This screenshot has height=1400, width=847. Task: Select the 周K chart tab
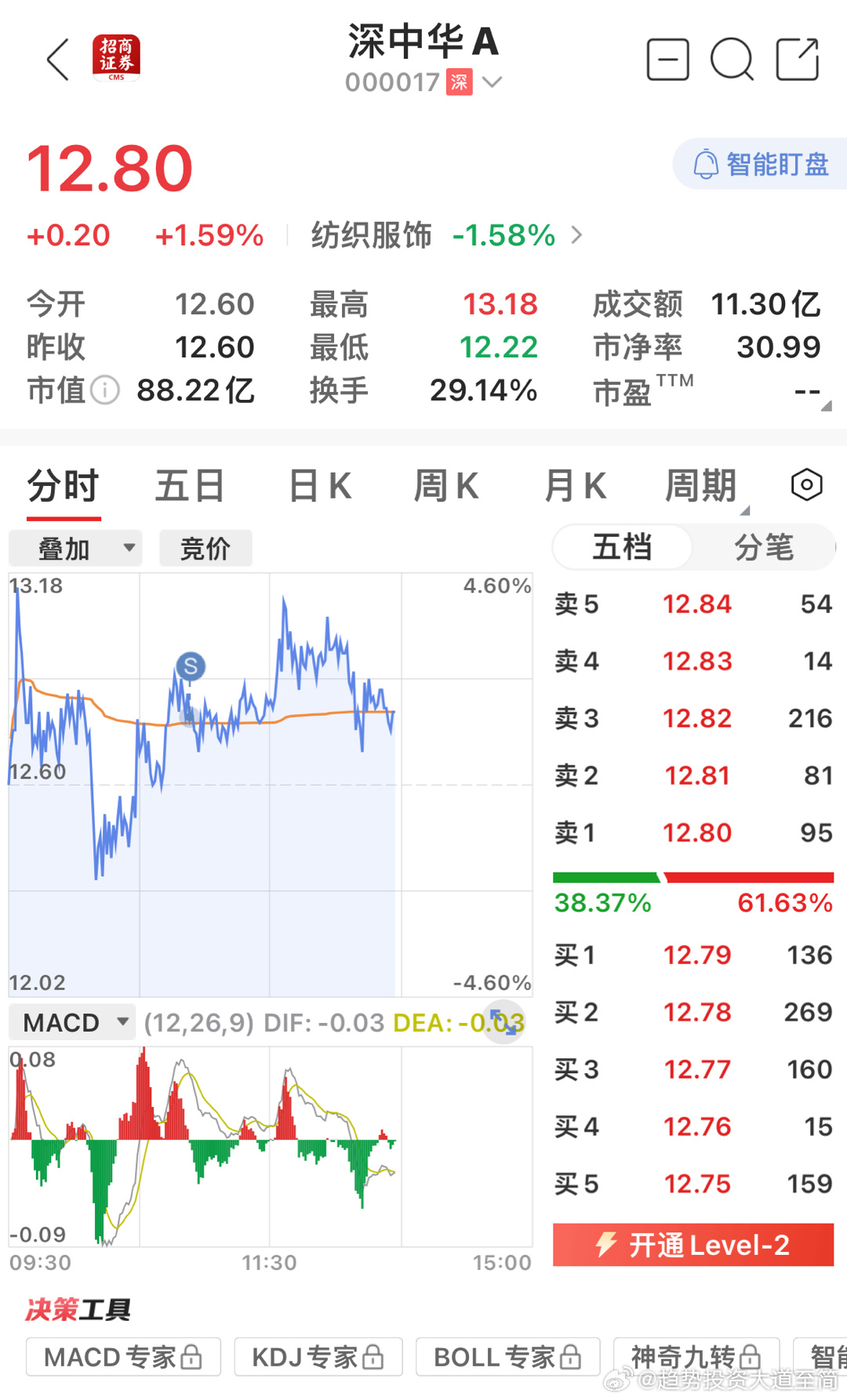446,485
